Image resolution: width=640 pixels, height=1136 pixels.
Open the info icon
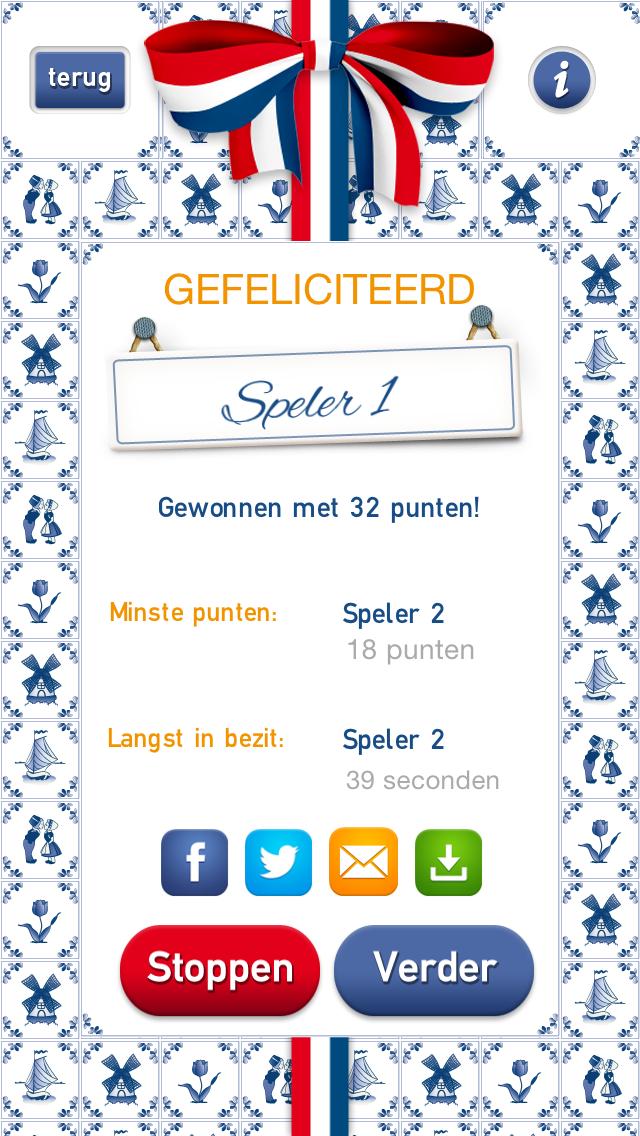pyautogui.click(x=561, y=79)
